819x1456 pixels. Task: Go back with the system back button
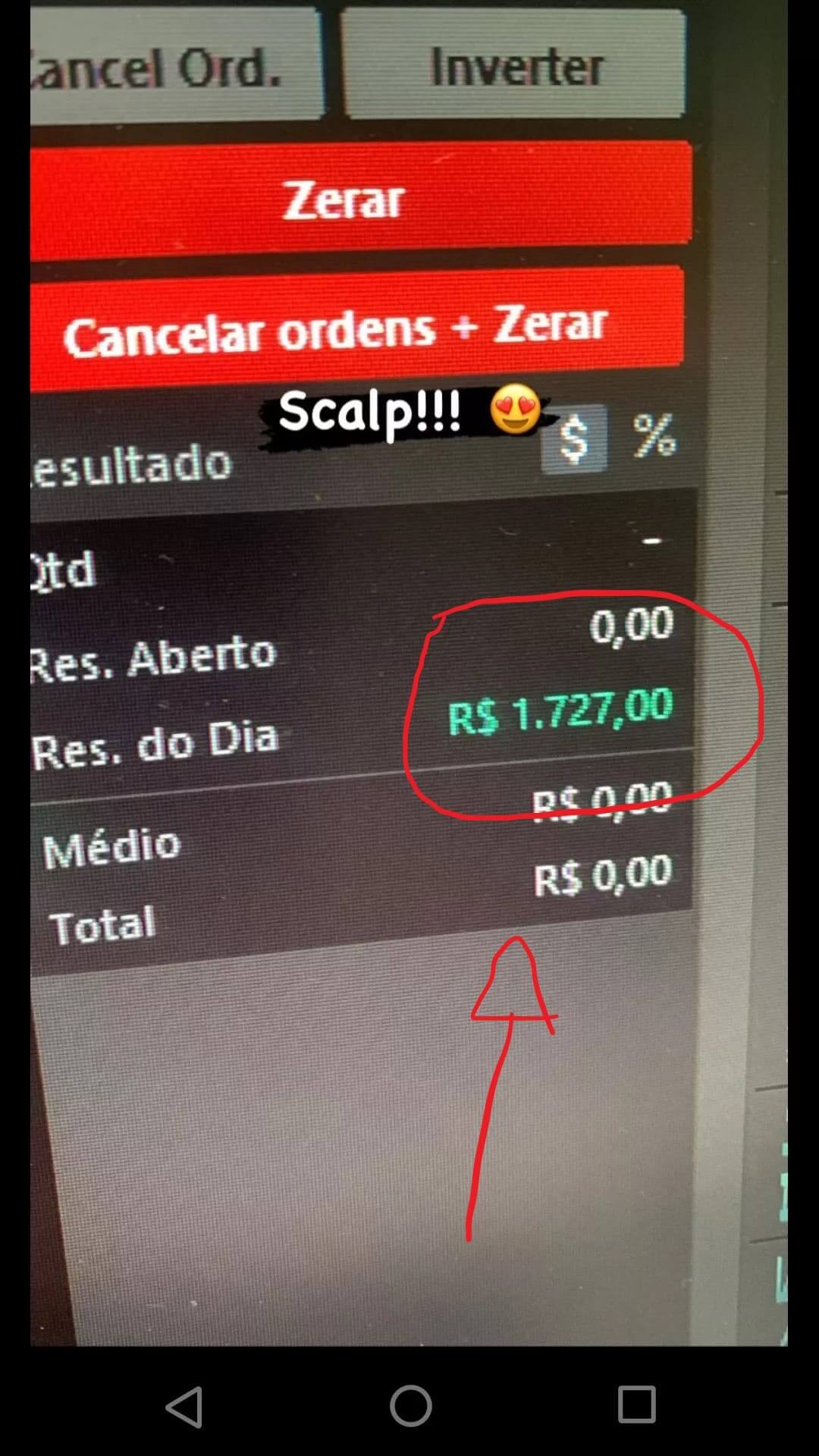click(184, 1407)
